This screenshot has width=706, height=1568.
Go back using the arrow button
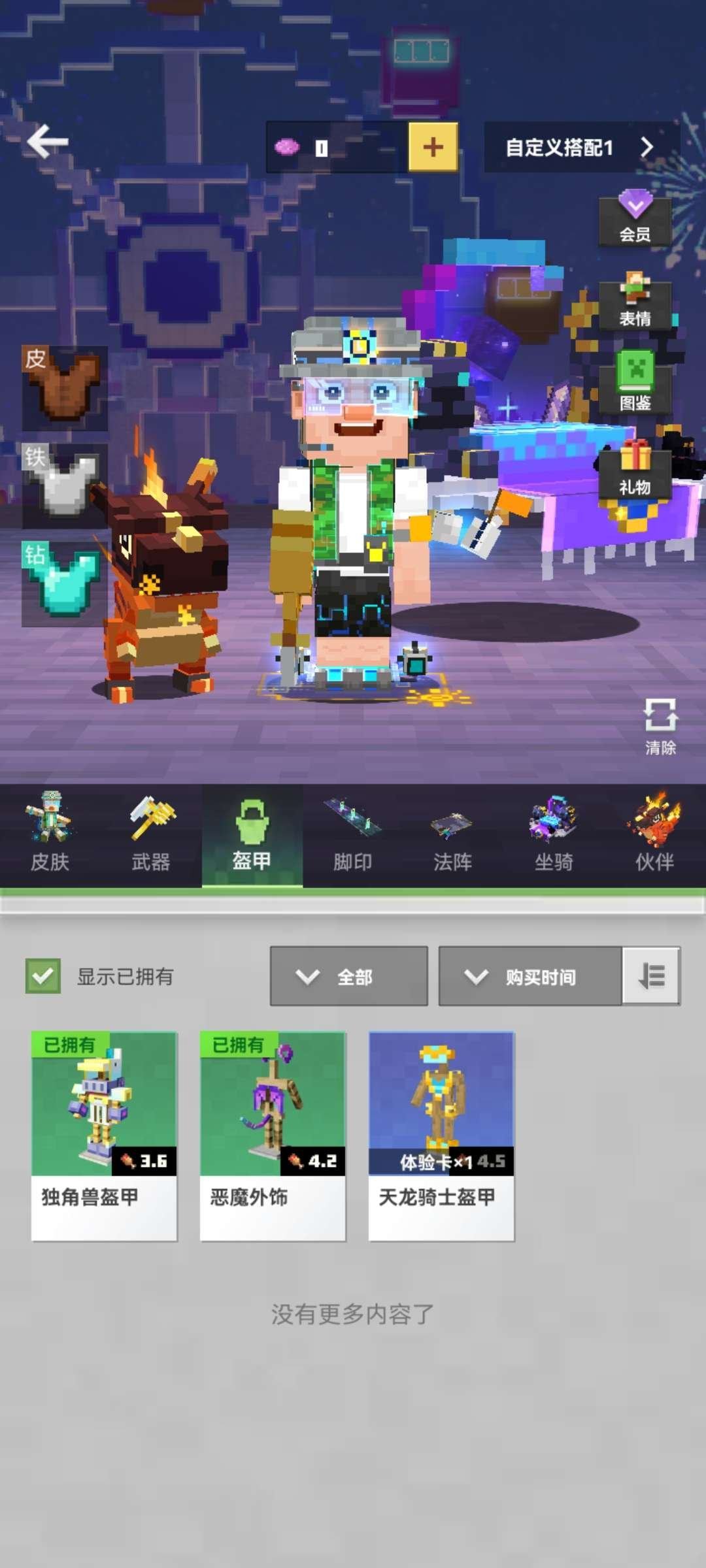point(46,142)
